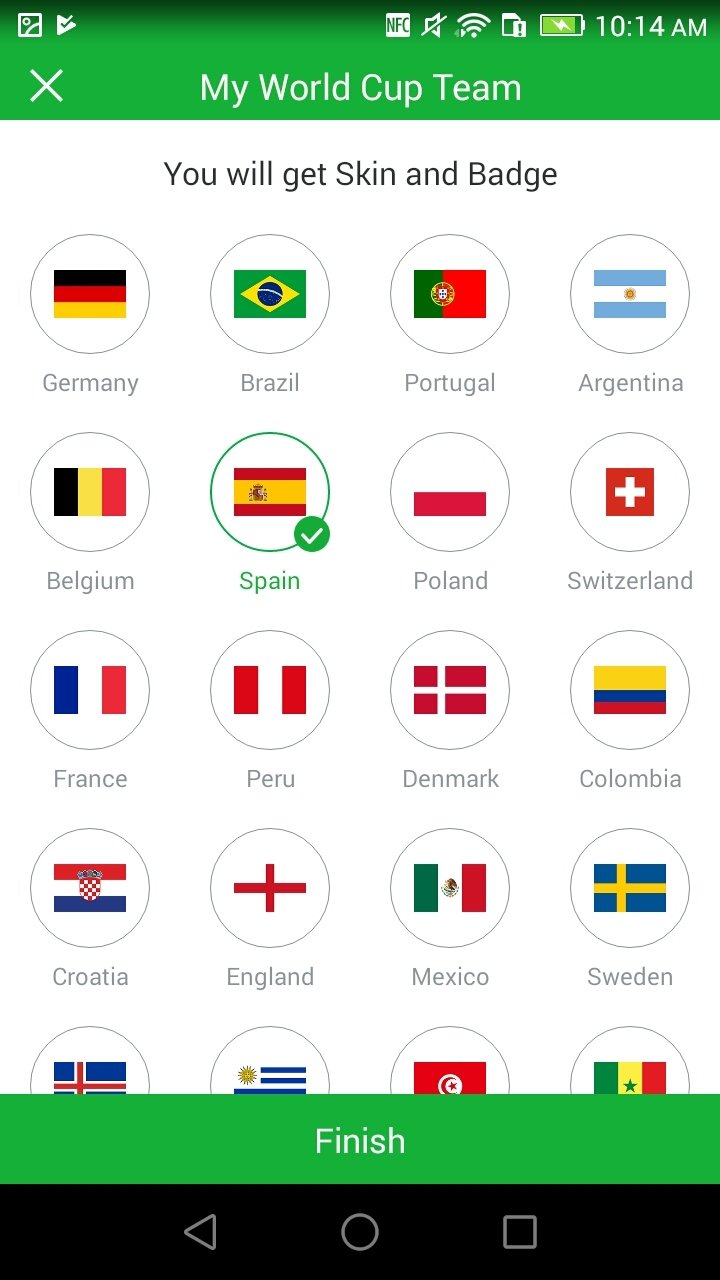Choose France as your team
Viewport: 720px width, 1280px height.
click(x=90, y=690)
